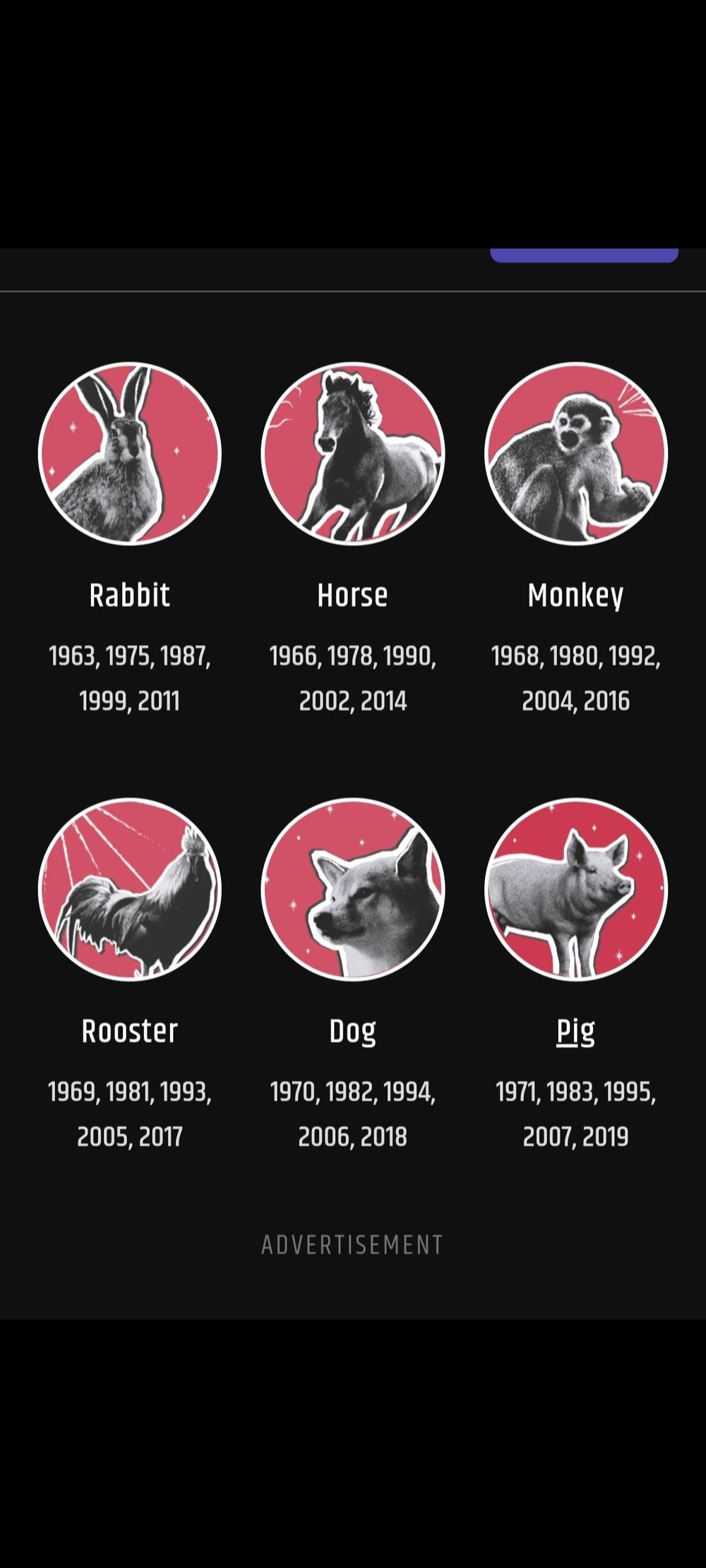Select the Monkey zodiac sign
This screenshot has height=1568, width=706.
click(x=575, y=595)
